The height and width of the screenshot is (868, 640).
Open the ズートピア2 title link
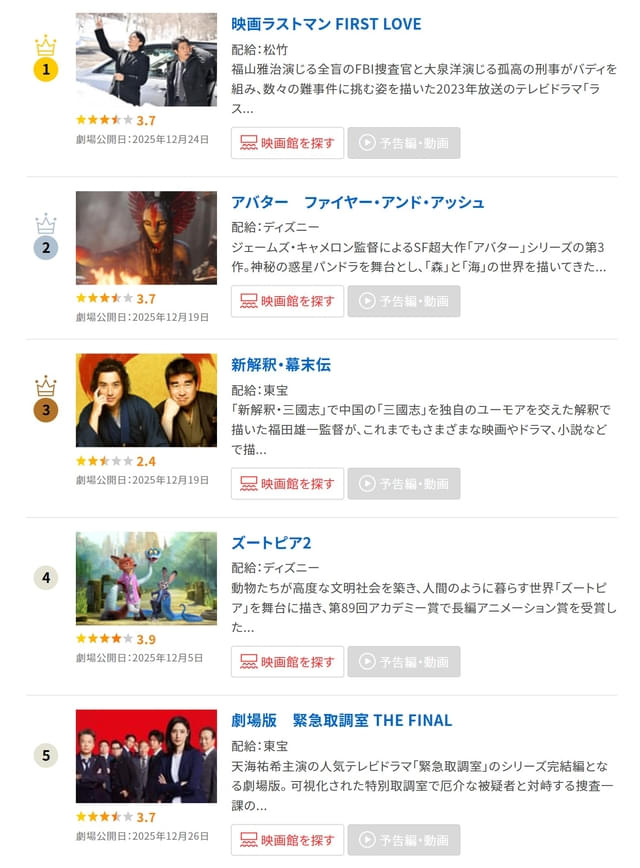[x=271, y=542]
